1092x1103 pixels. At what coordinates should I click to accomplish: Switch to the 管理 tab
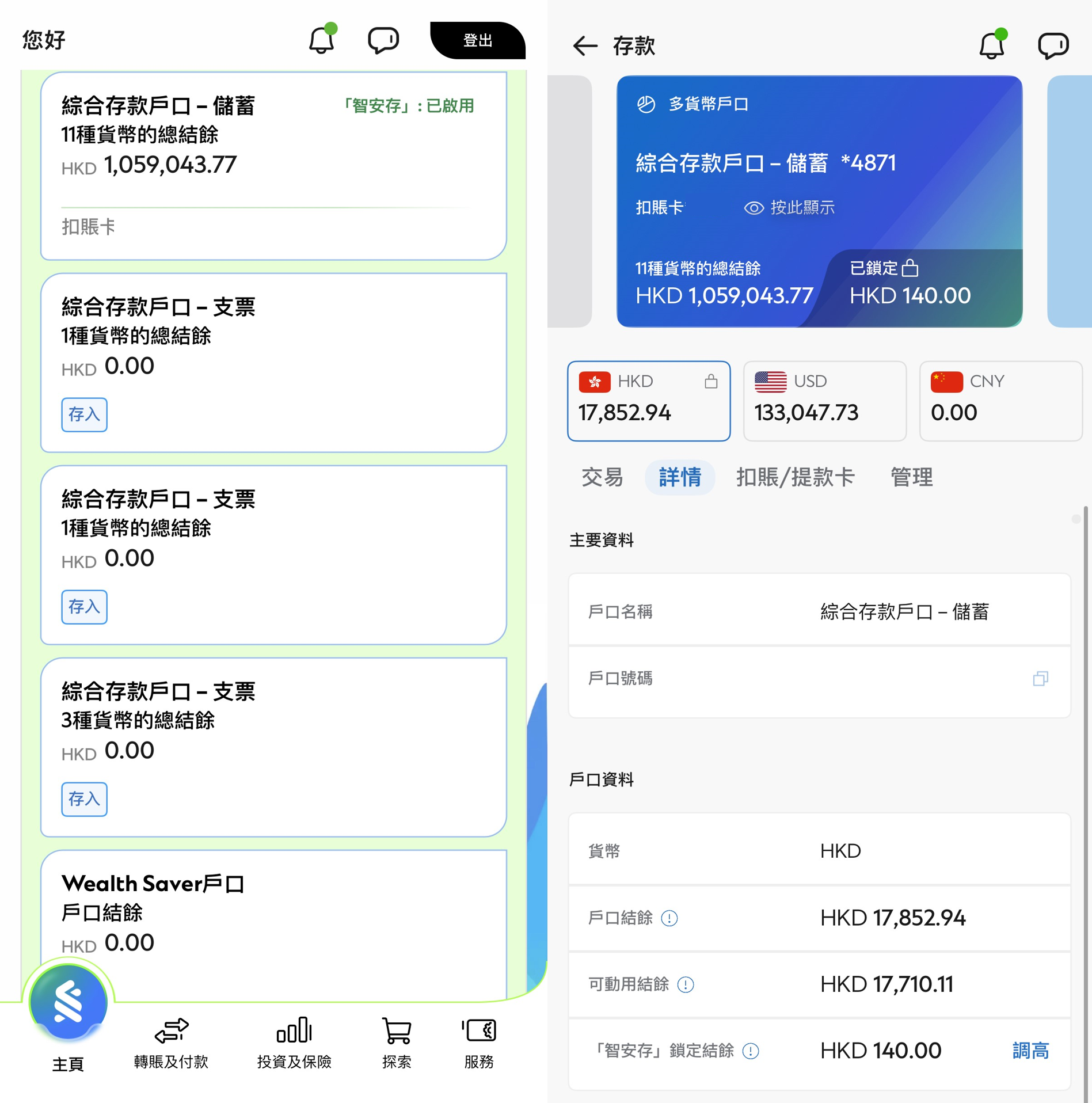tap(911, 477)
